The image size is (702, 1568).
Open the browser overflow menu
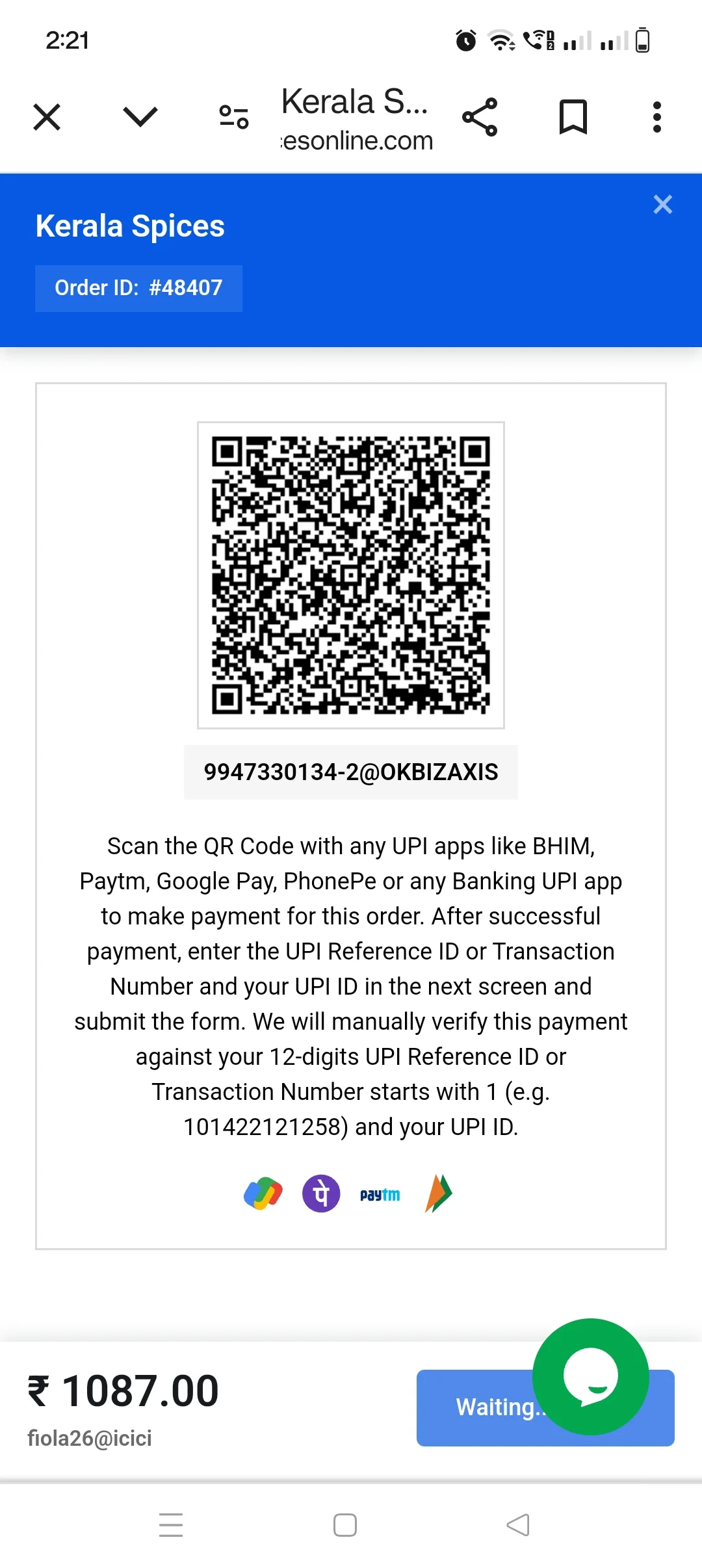[x=657, y=118]
